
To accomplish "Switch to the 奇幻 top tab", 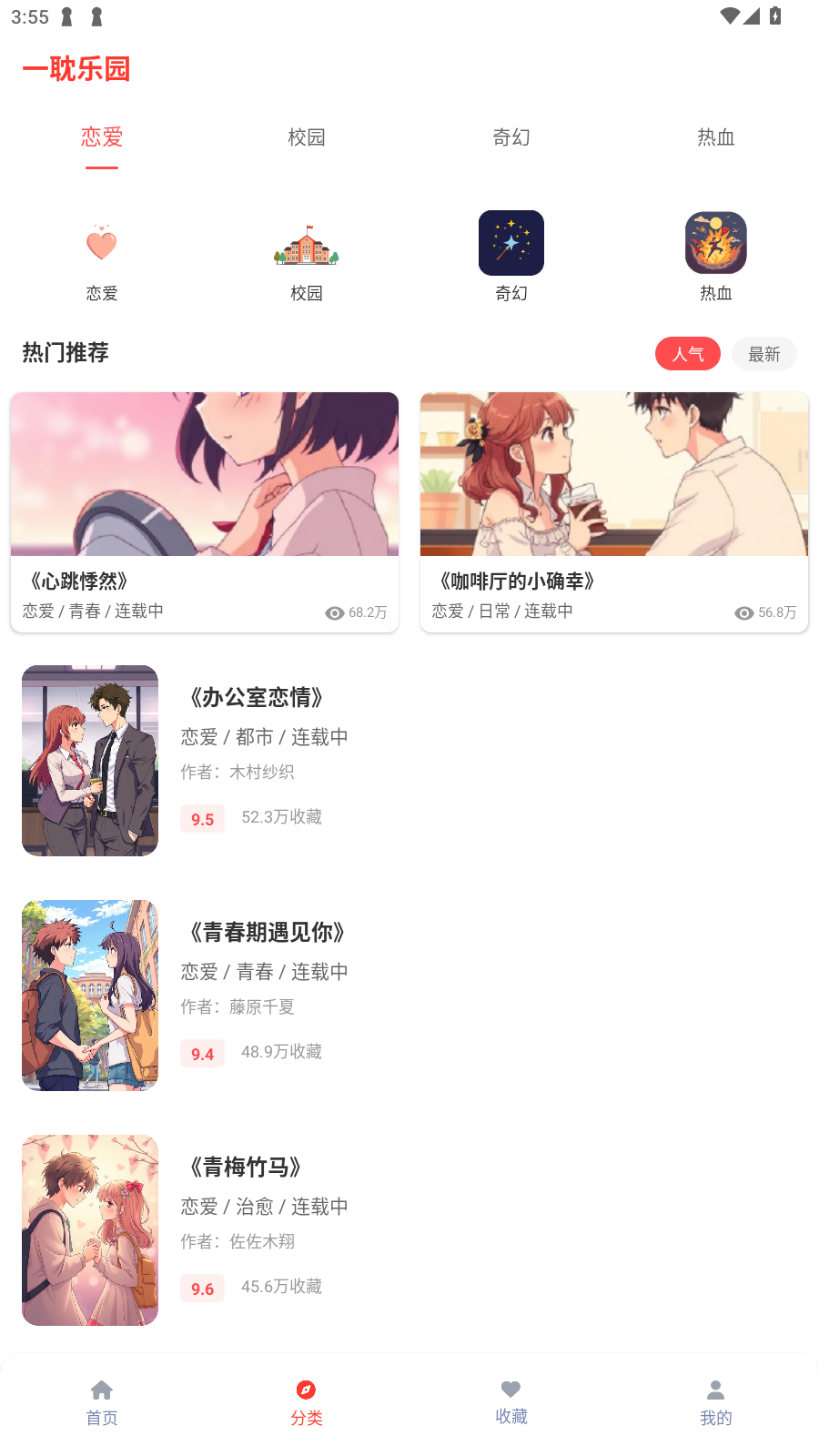I will 511,137.
